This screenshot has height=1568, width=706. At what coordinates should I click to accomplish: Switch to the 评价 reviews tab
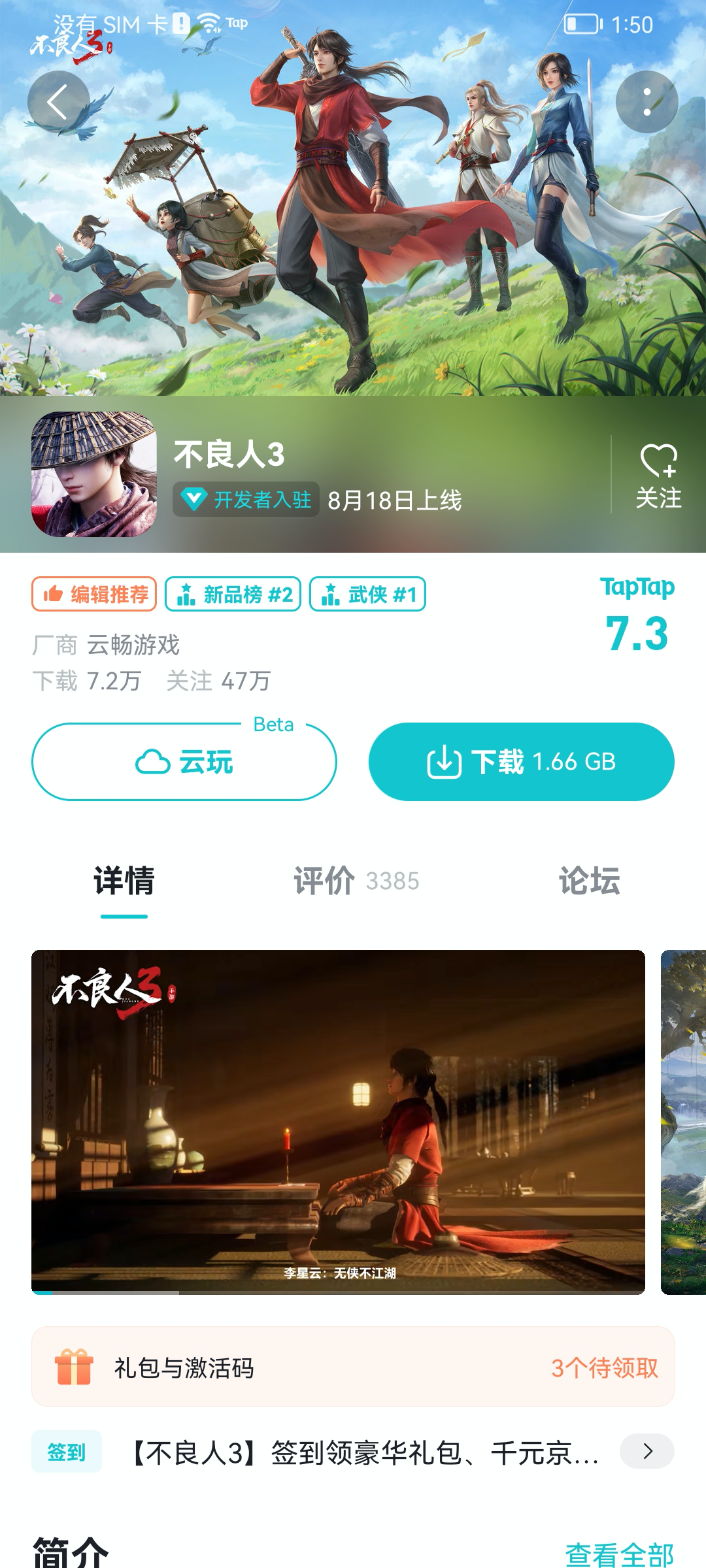356,881
